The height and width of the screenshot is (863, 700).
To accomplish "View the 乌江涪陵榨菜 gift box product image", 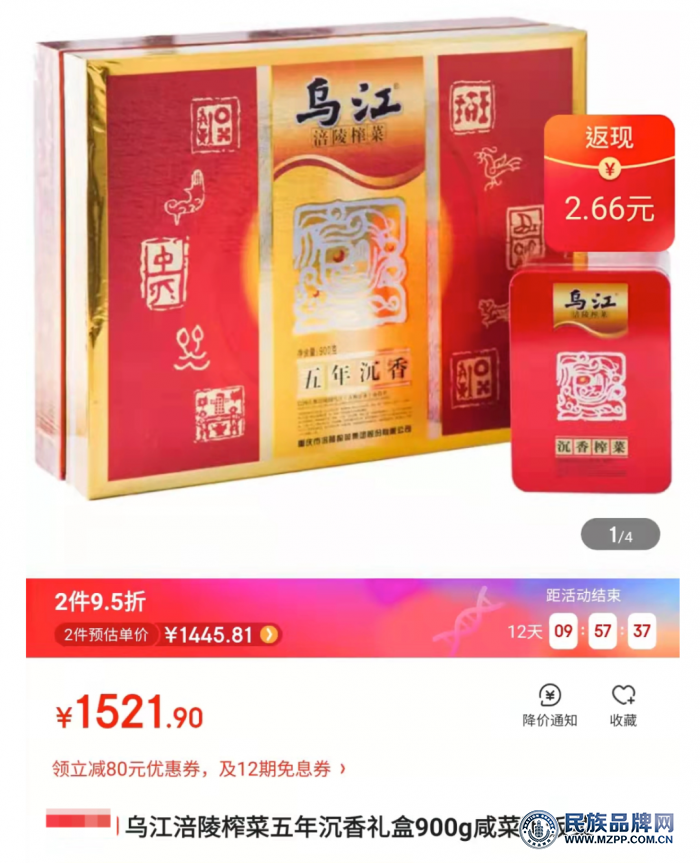I will 300,270.
